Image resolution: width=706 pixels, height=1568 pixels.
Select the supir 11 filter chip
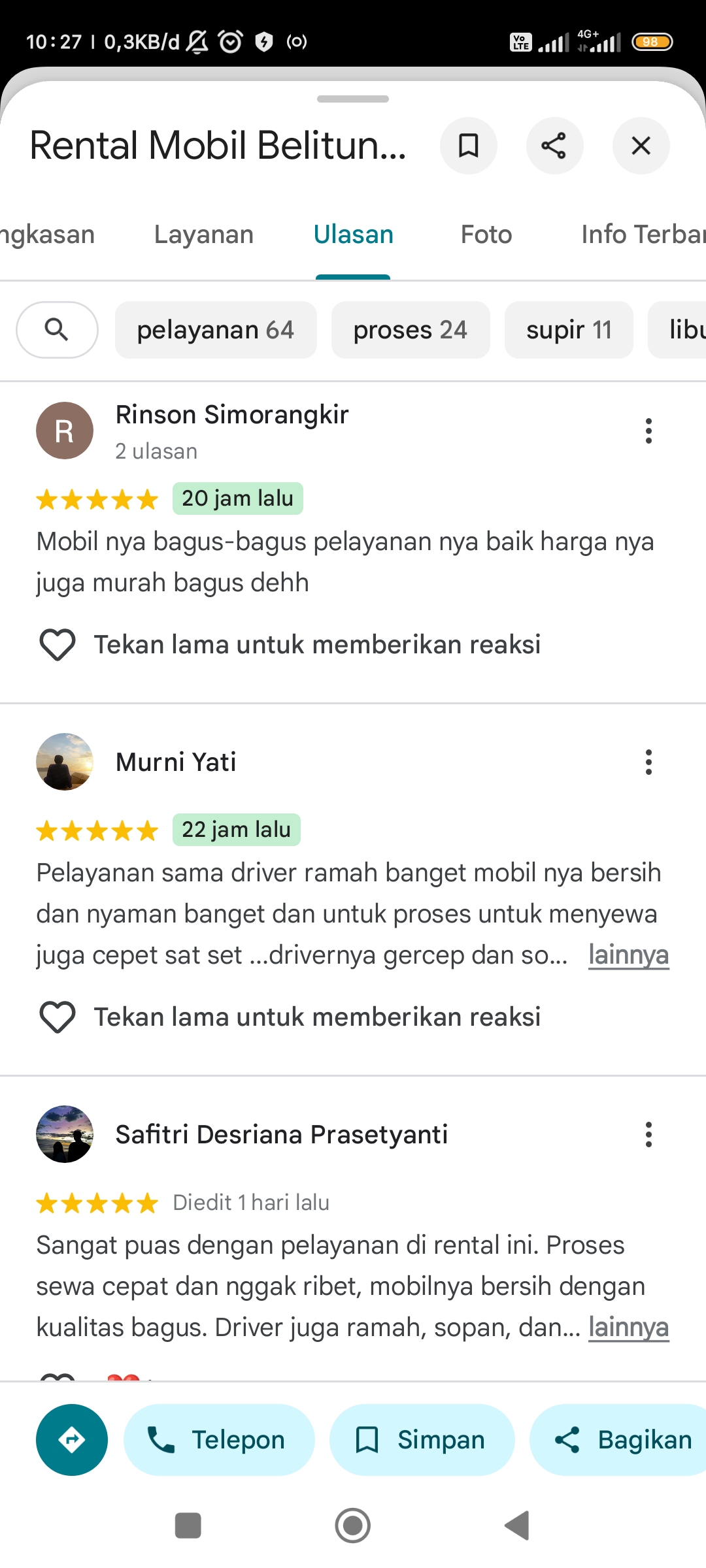(x=569, y=330)
